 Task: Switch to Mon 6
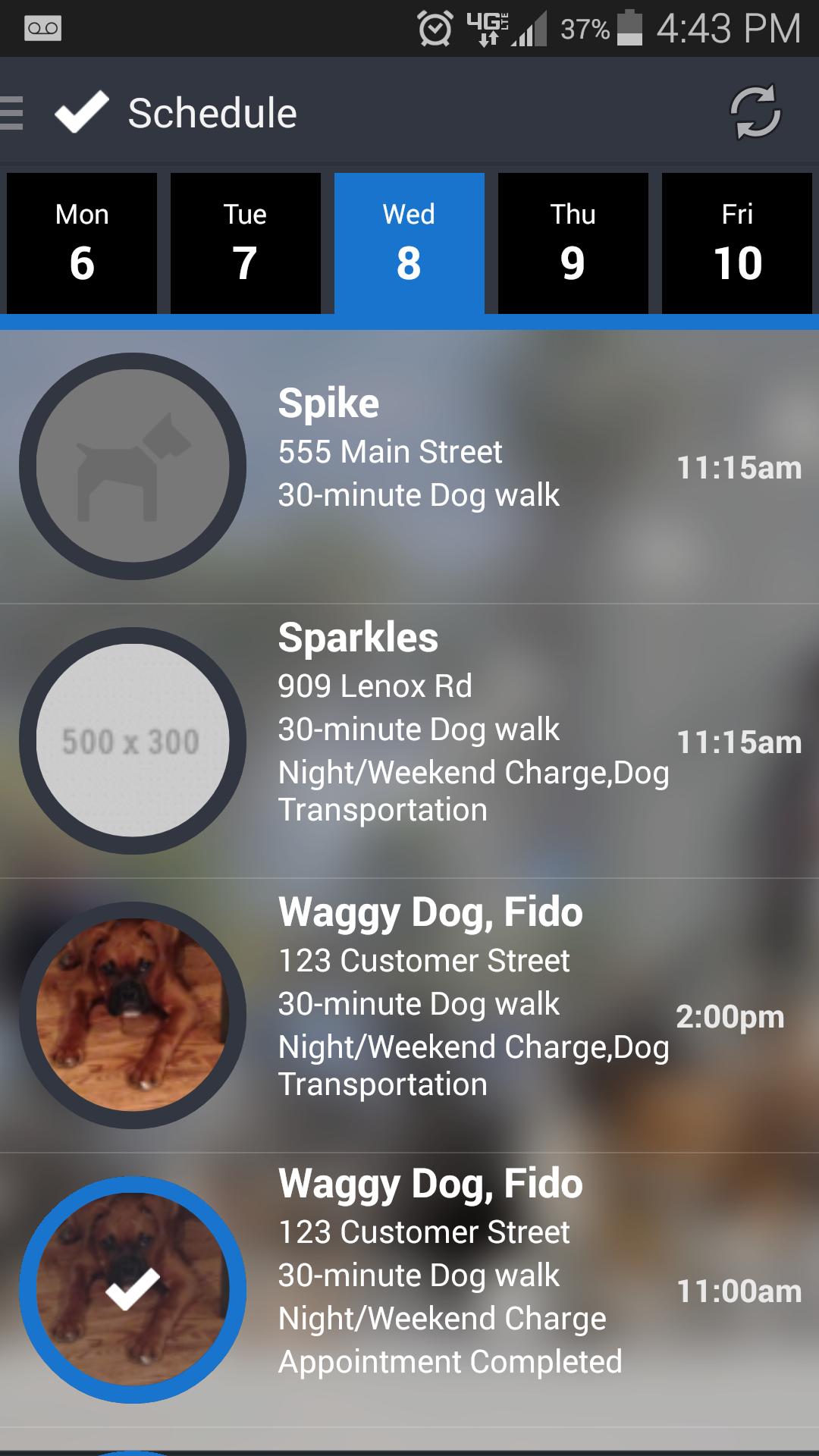pos(82,243)
